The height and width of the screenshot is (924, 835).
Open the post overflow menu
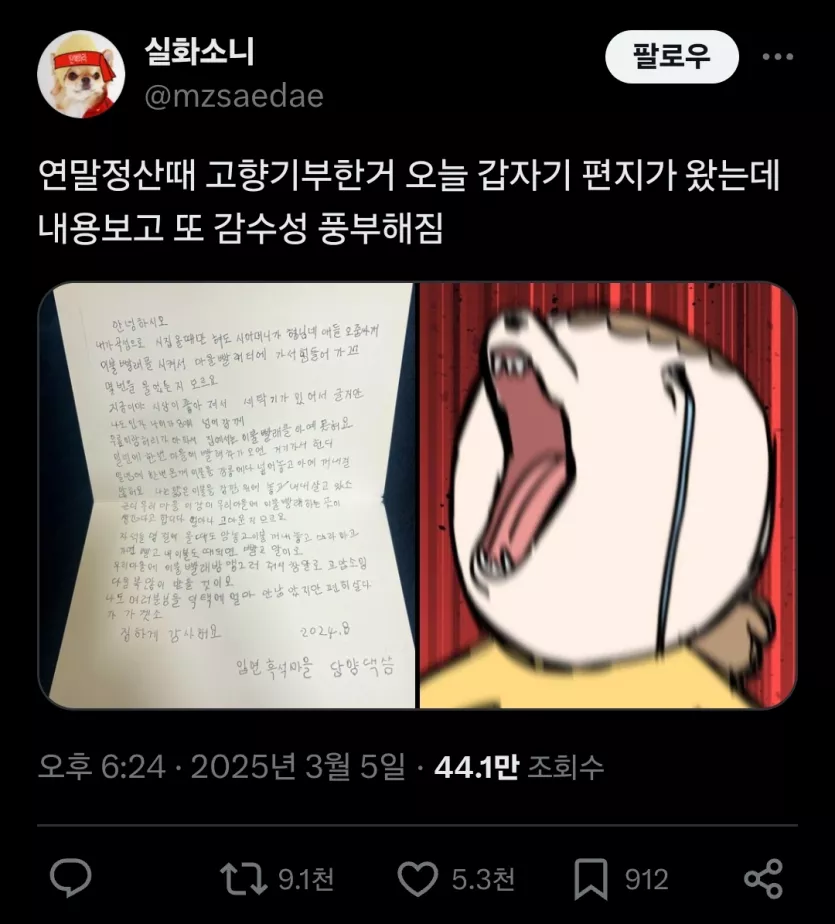777,57
